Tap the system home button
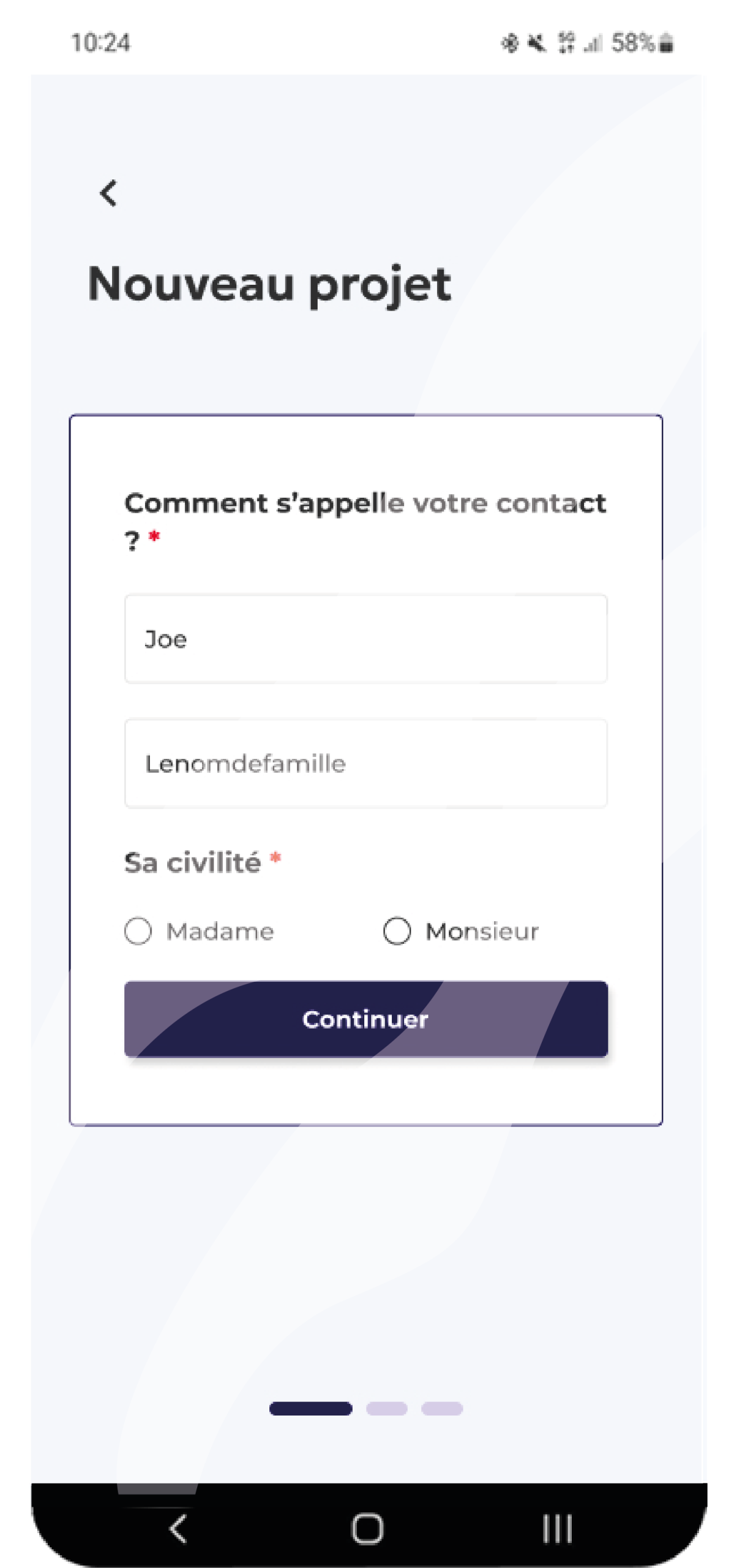 click(x=367, y=1529)
